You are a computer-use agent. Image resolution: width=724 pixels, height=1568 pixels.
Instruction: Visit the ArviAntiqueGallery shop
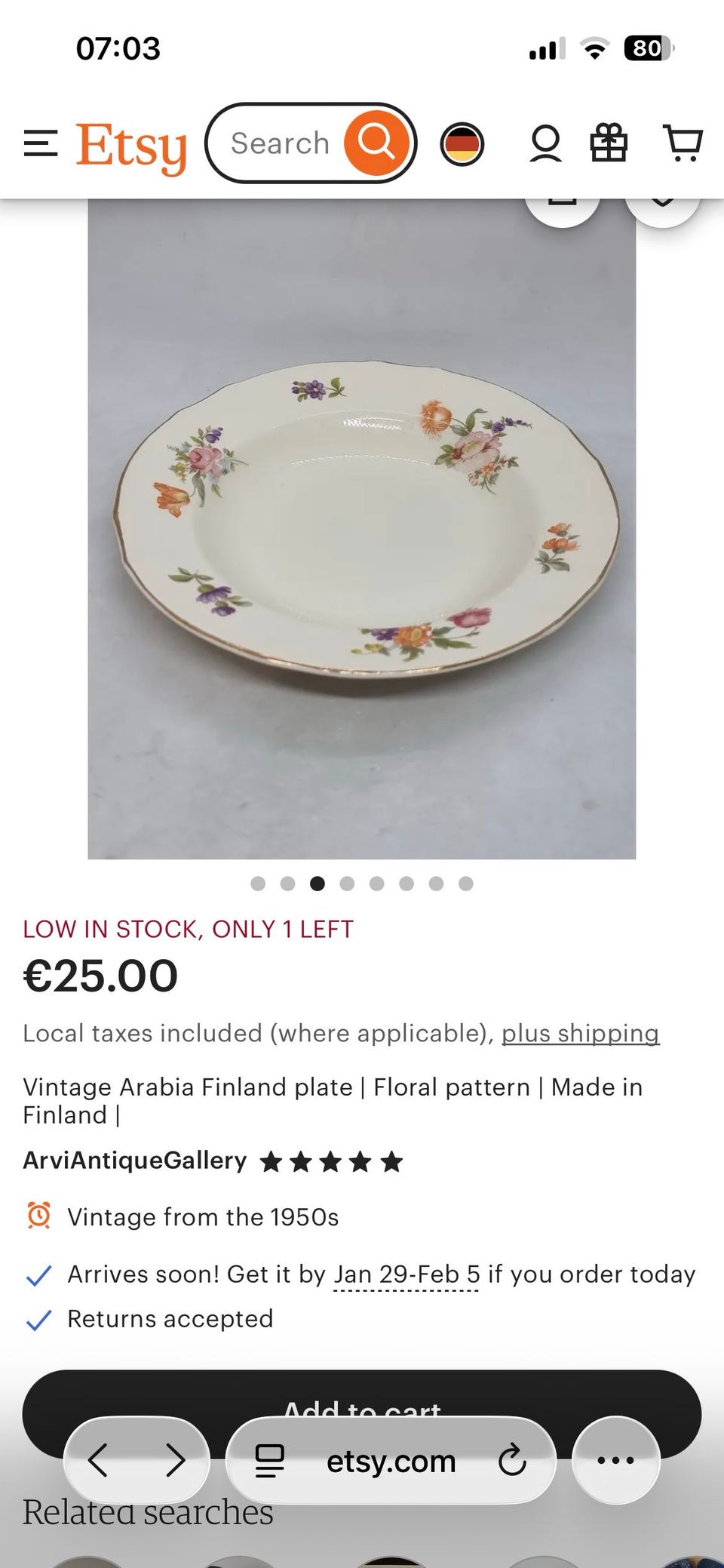pyautogui.click(x=135, y=1160)
